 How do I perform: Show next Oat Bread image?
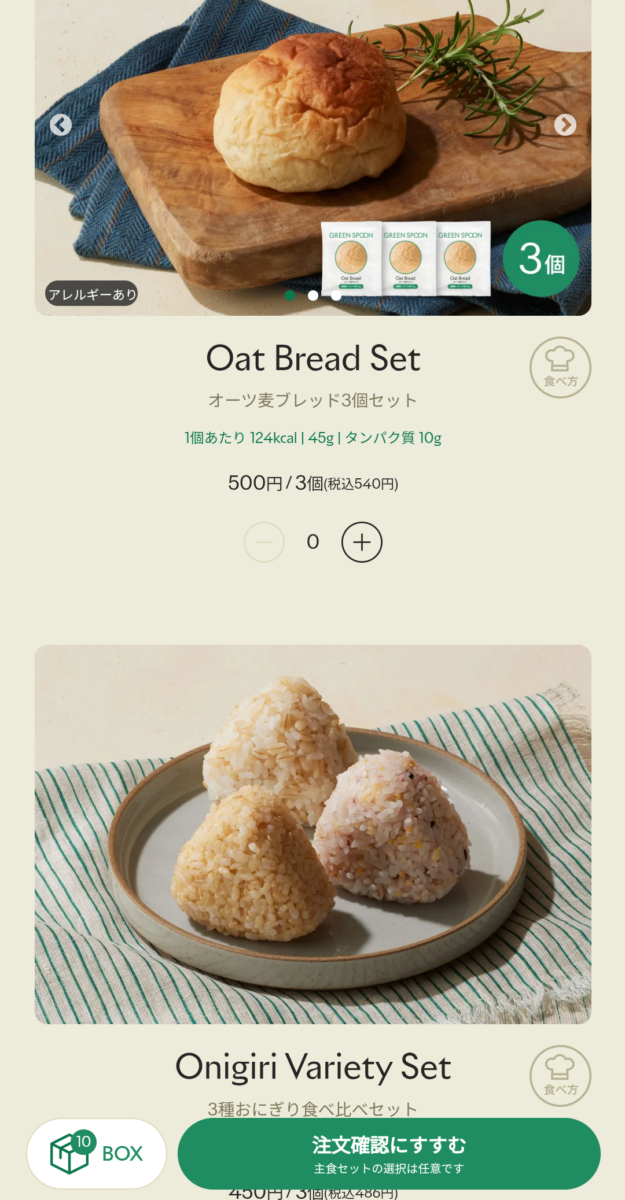click(565, 125)
